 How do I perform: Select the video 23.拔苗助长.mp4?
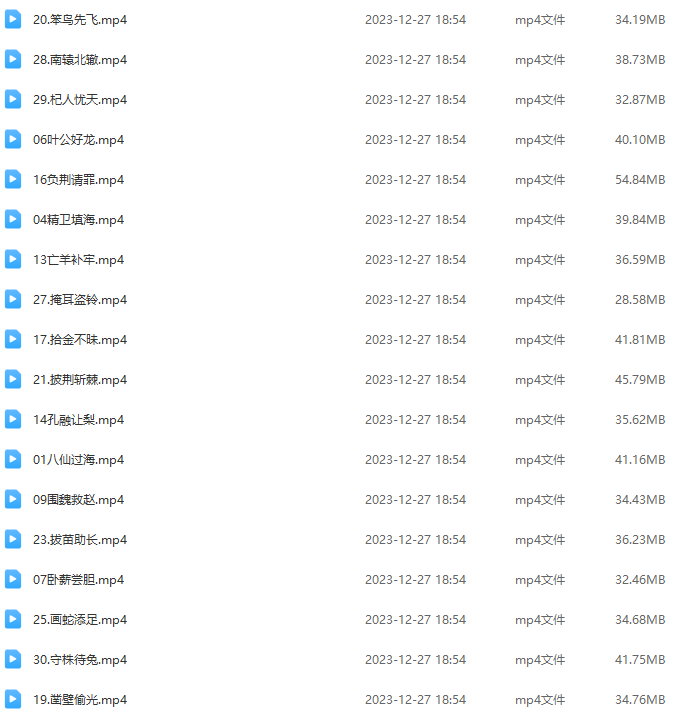(80, 540)
